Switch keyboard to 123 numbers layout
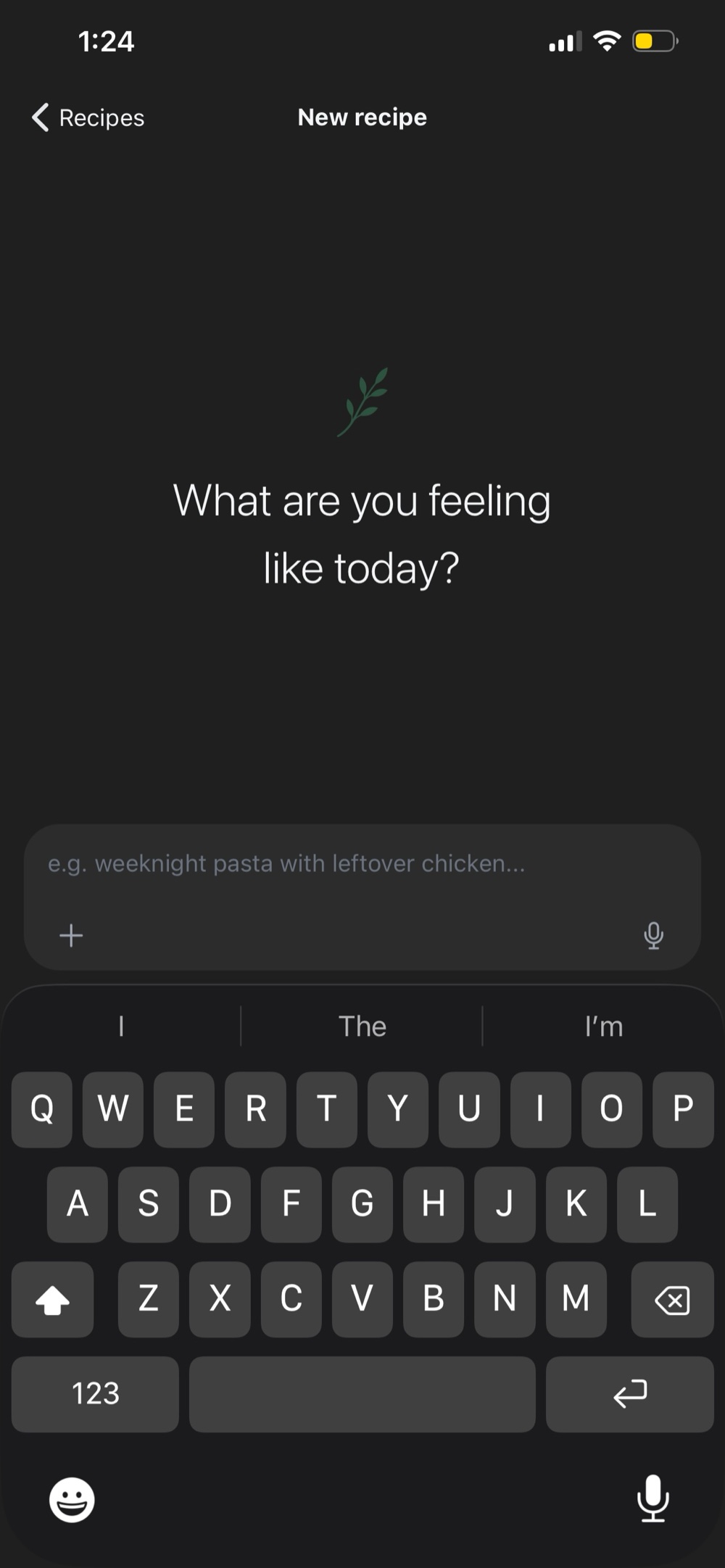This screenshot has width=725, height=1568. click(x=95, y=1393)
